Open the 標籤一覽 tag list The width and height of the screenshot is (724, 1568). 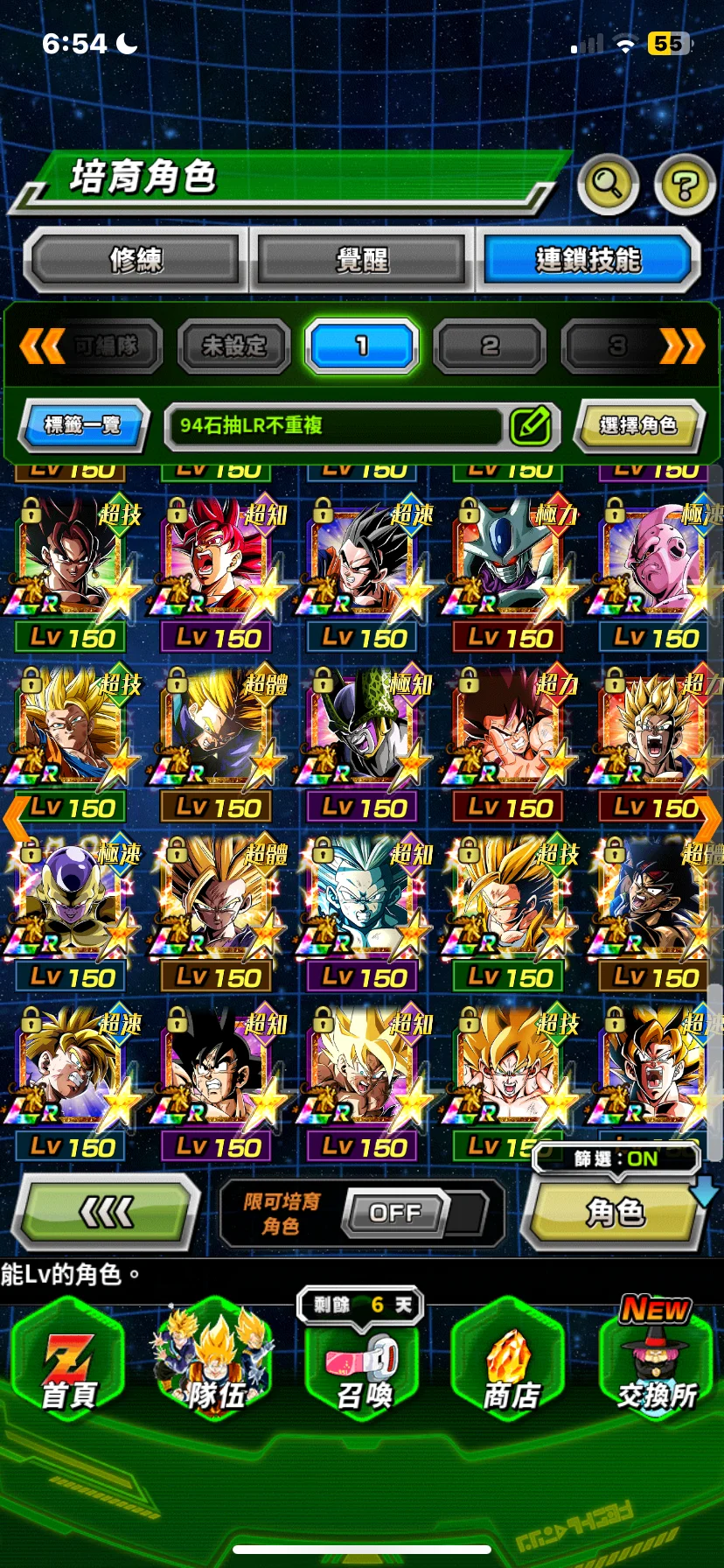click(x=83, y=425)
